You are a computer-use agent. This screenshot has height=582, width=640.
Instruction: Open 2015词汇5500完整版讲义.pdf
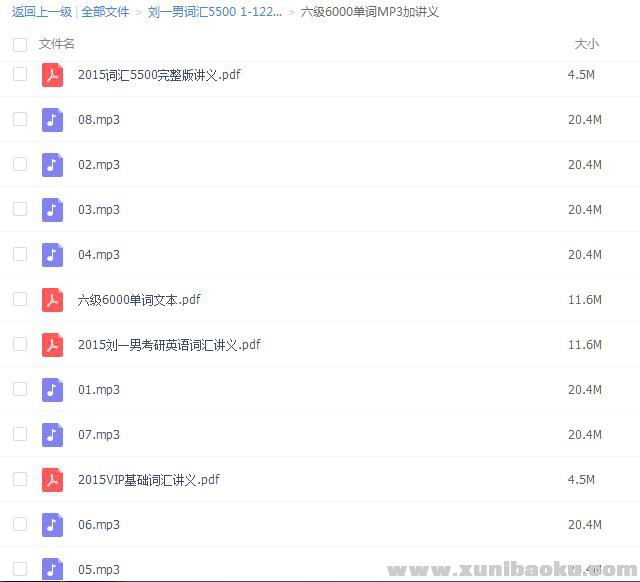tap(159, 74)
